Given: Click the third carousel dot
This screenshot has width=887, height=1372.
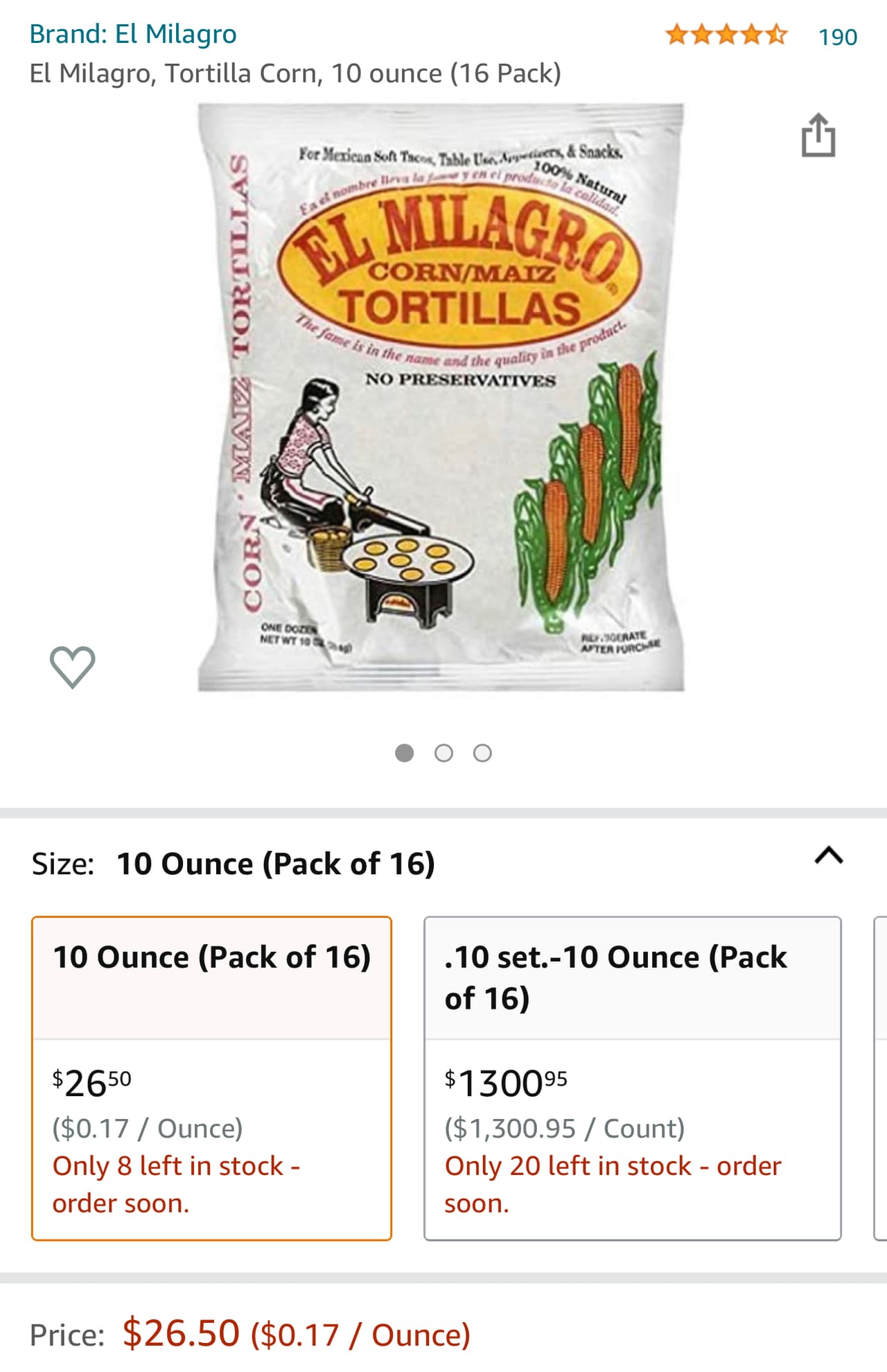Looking at the screenshot, I should point(483,753).
